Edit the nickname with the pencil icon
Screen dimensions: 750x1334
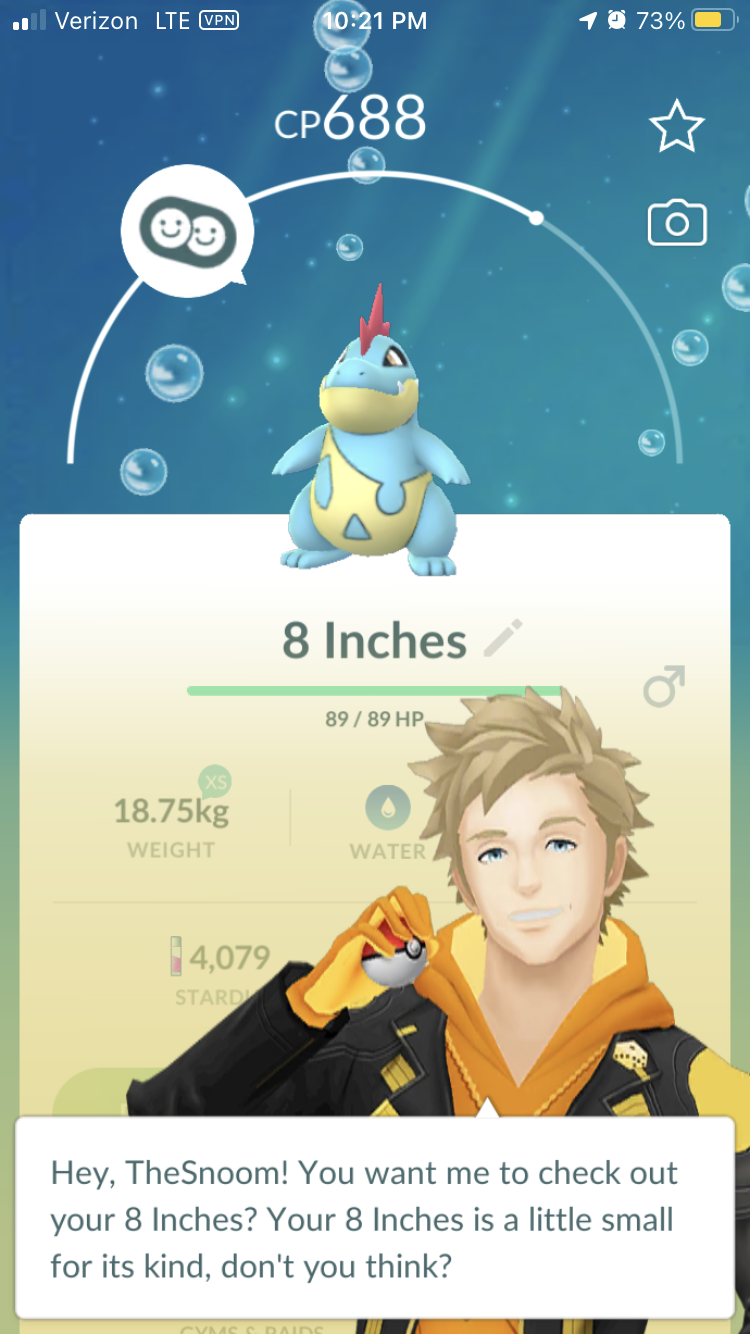click(503, 639)
